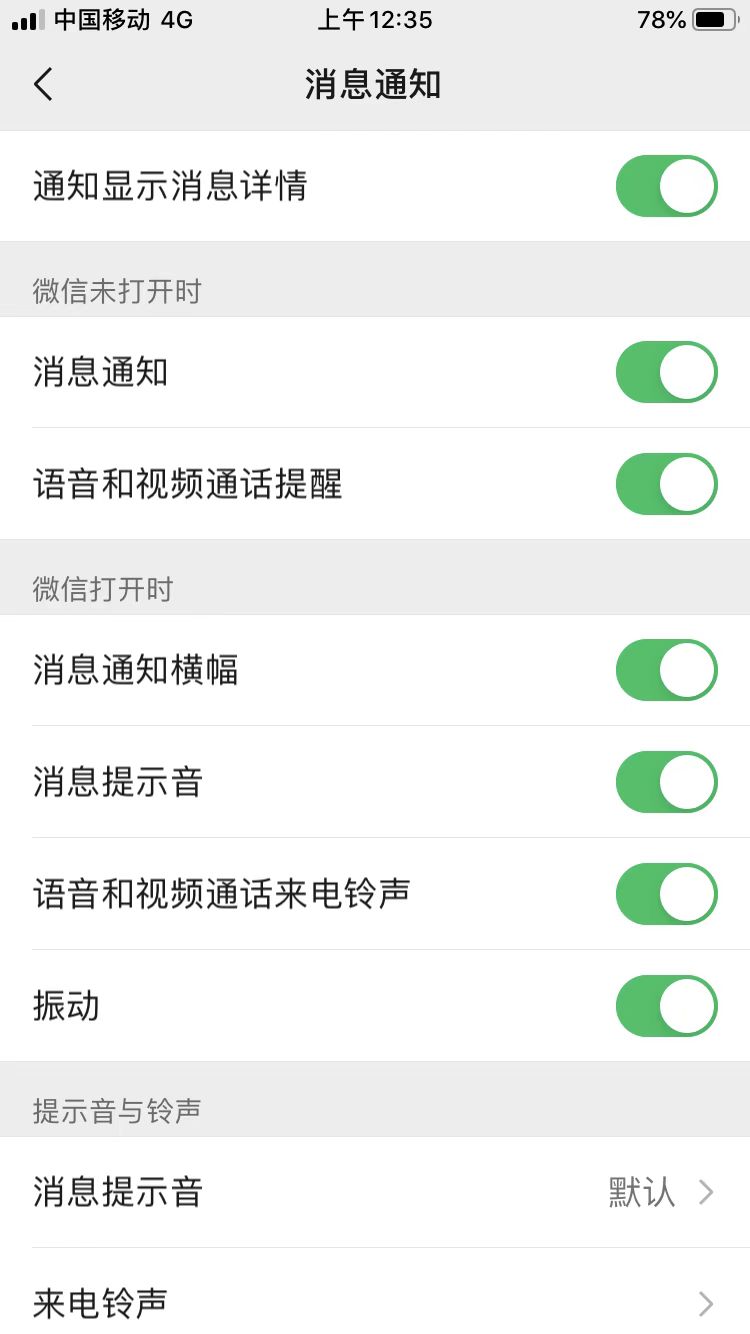Go back from 消息通知 page
This screenshot has height=1334, width=750.
click(43, 85)
